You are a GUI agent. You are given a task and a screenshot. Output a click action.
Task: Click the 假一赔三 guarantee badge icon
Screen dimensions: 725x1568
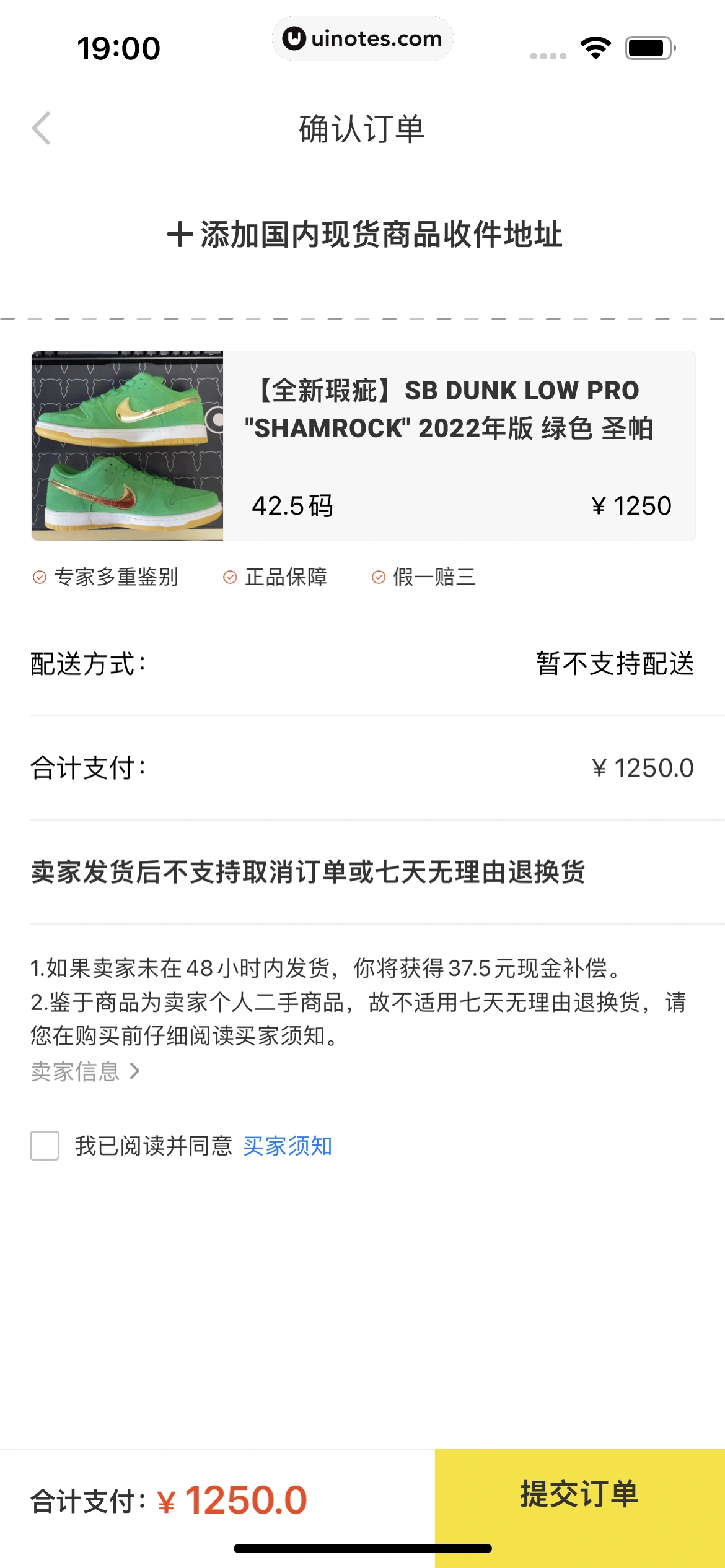coord(379,577)
